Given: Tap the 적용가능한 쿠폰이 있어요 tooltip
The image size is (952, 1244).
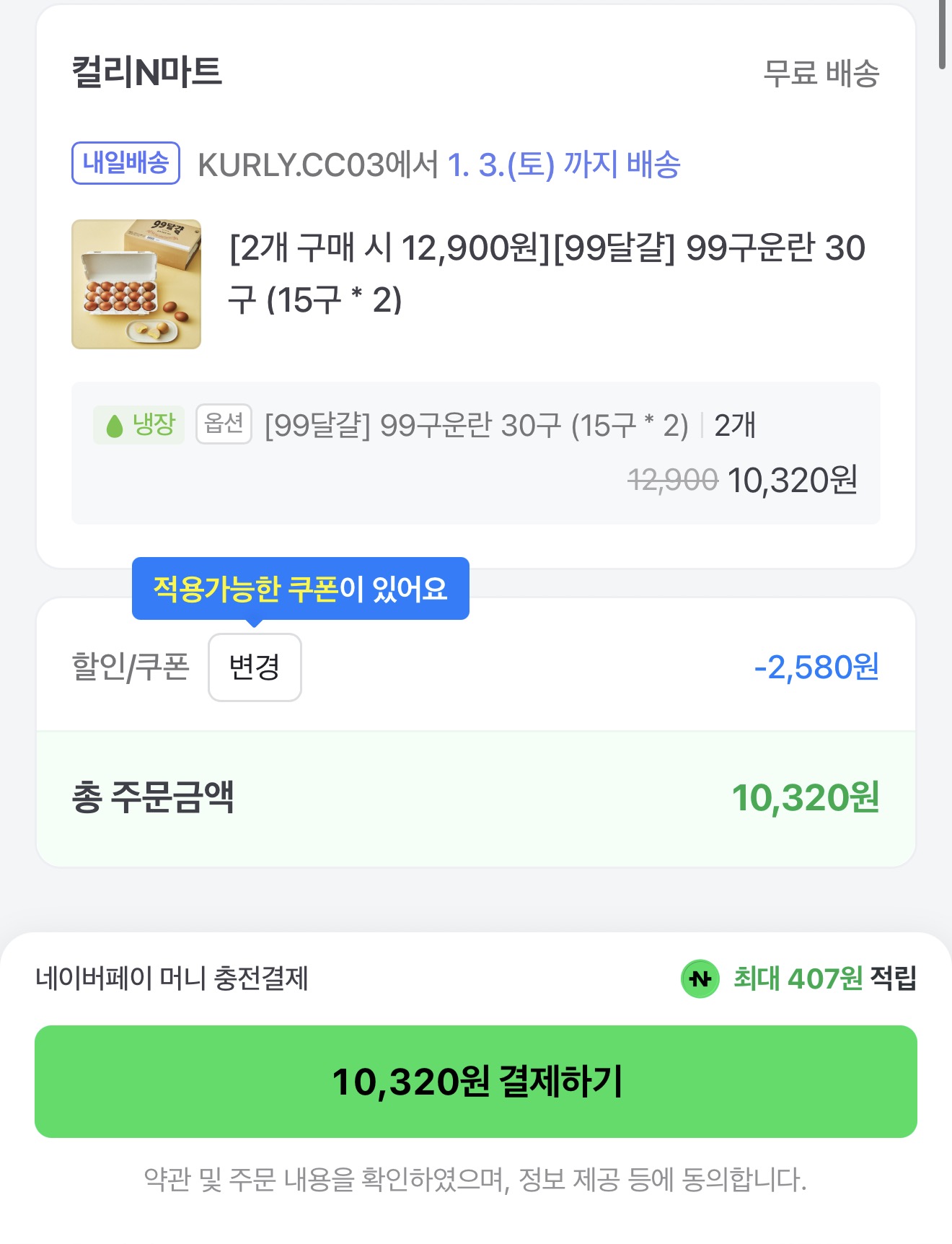Looking at the screenshot, I should (301, 590).
